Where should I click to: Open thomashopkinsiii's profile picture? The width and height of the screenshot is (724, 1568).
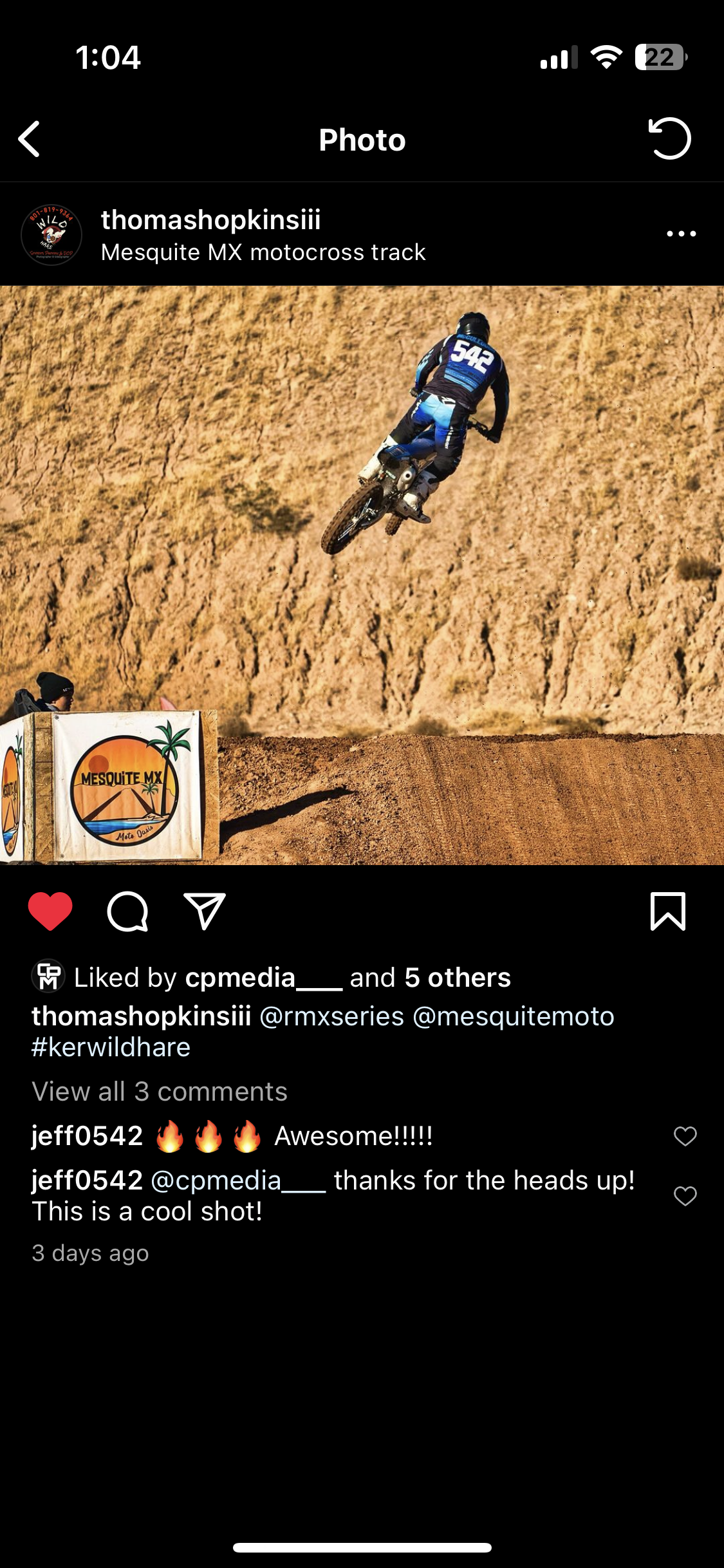click(51, 235)
